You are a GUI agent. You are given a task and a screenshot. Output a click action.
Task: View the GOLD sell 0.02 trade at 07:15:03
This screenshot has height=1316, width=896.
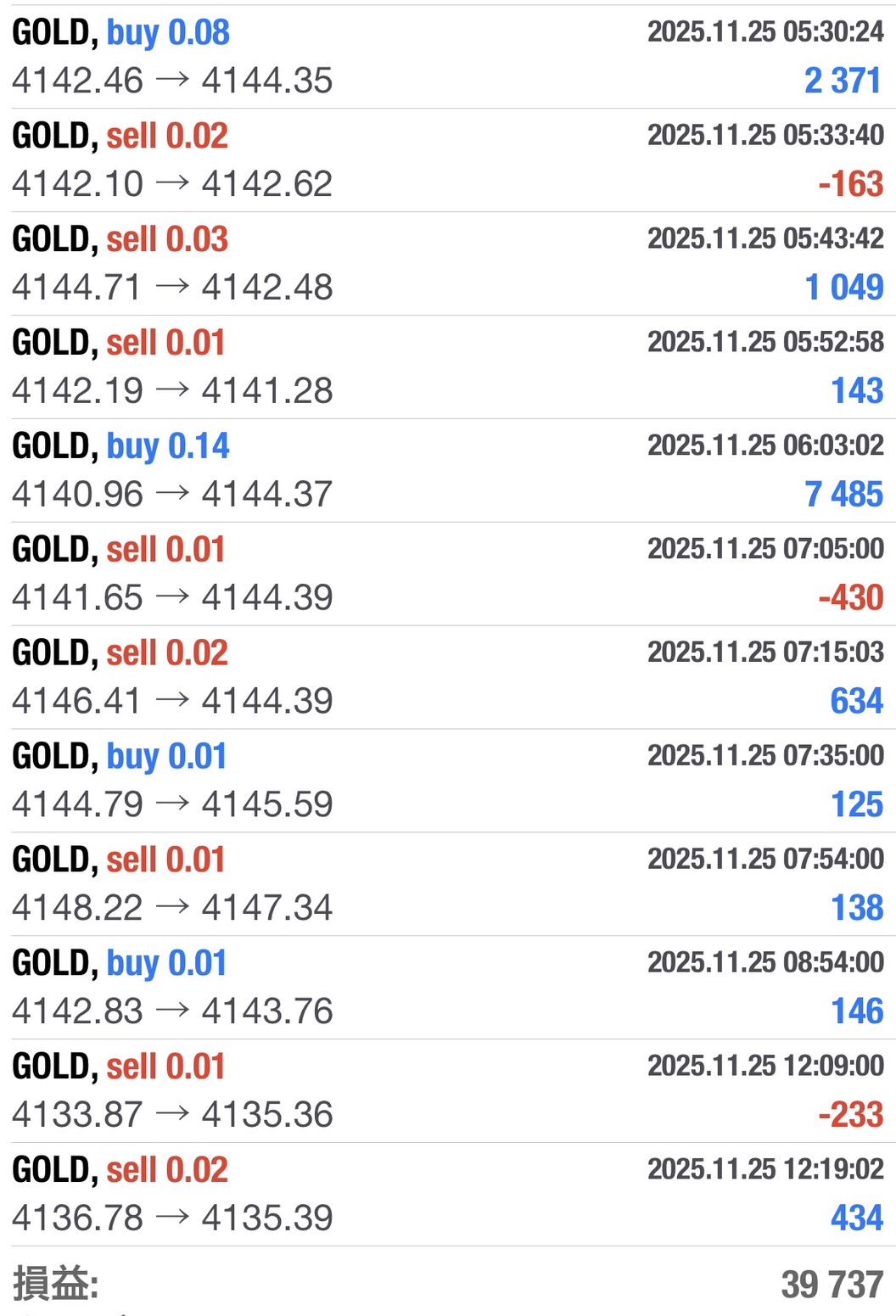tap(448, 678)
